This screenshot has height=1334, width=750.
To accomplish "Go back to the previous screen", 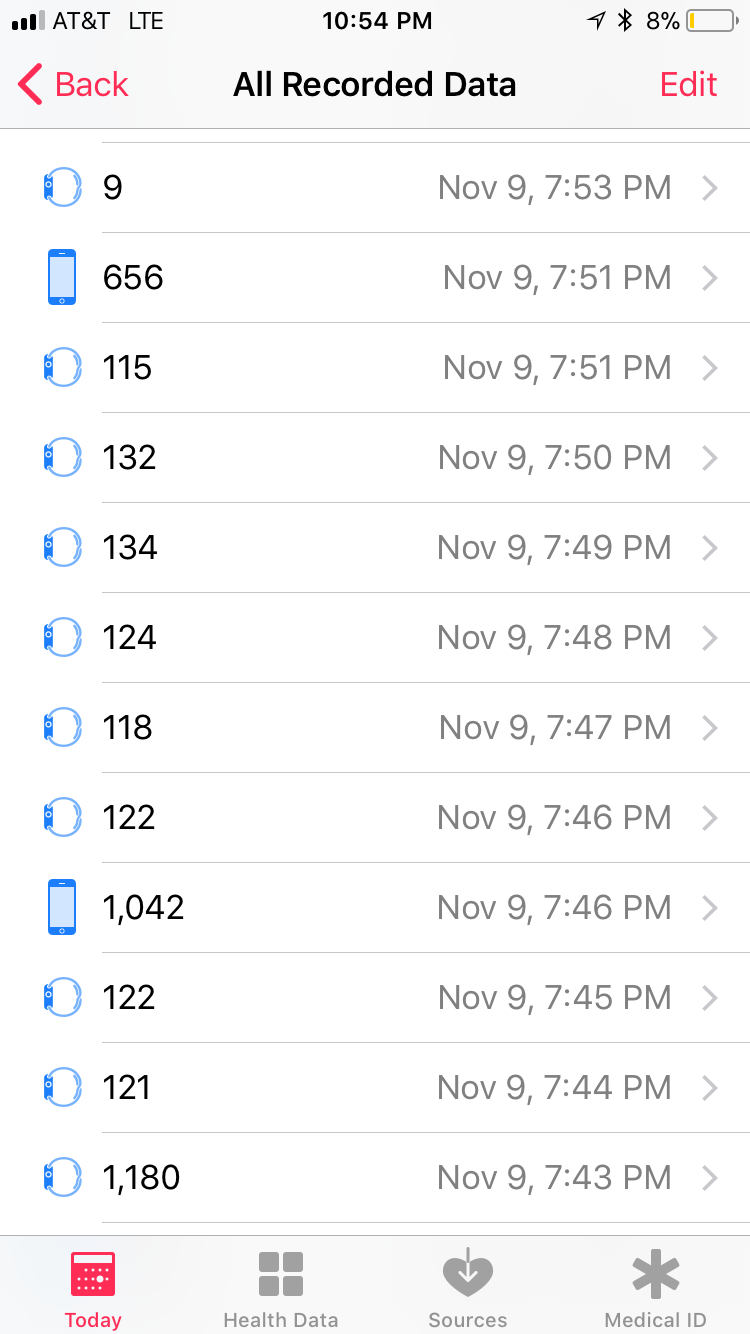I will point(73,85).
